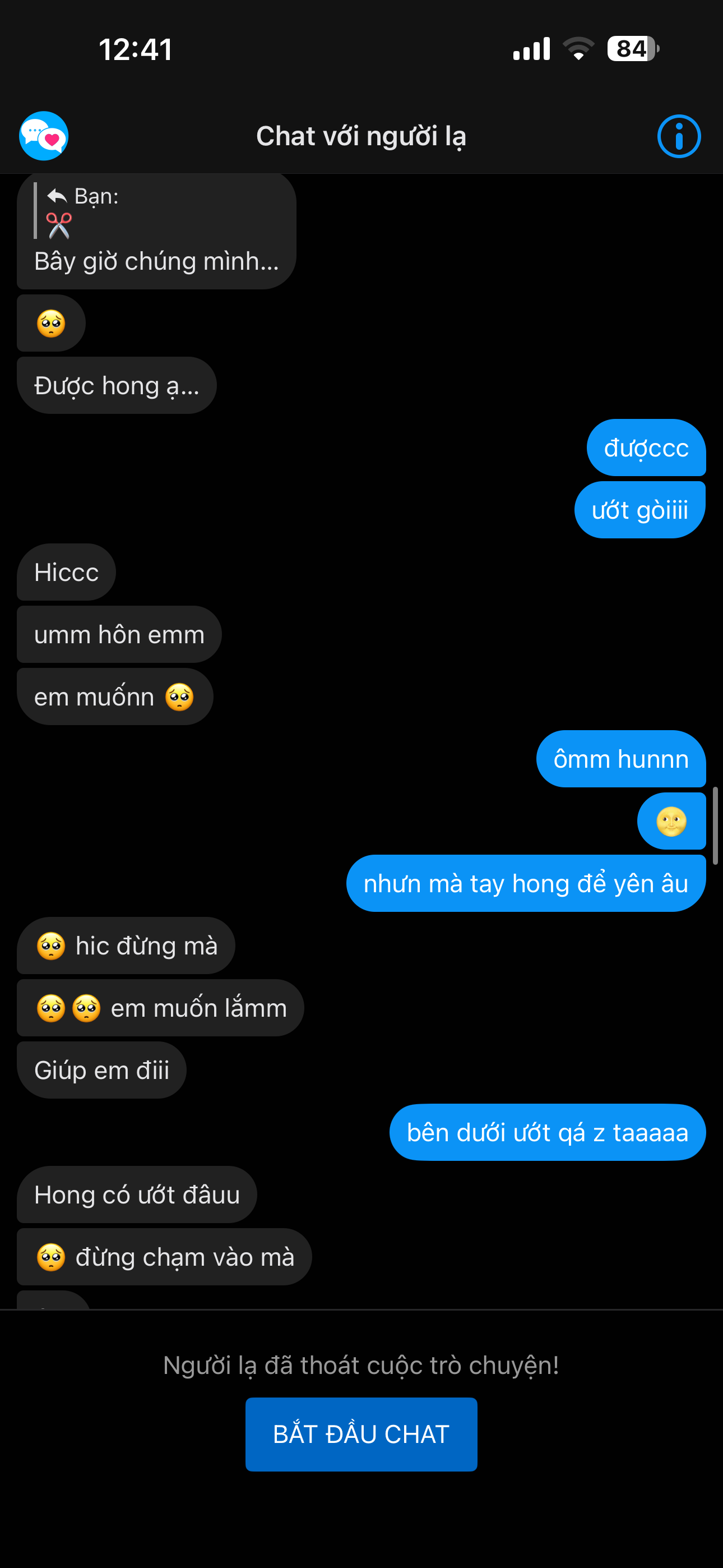Tap the chat app logo icon
The image size is (723, 1568).
click(x=44, y=136)
